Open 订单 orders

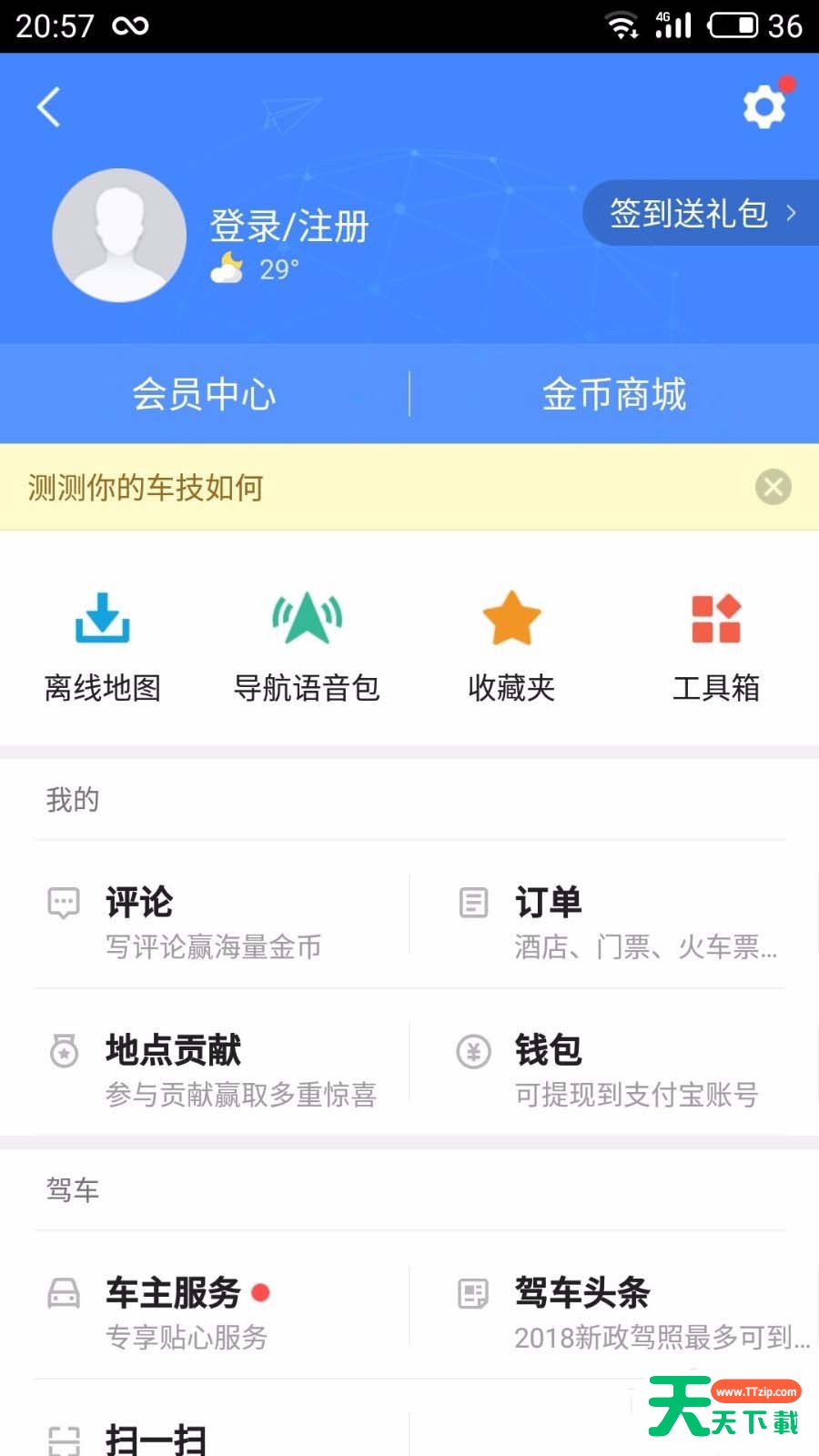[x=614, y=923]
